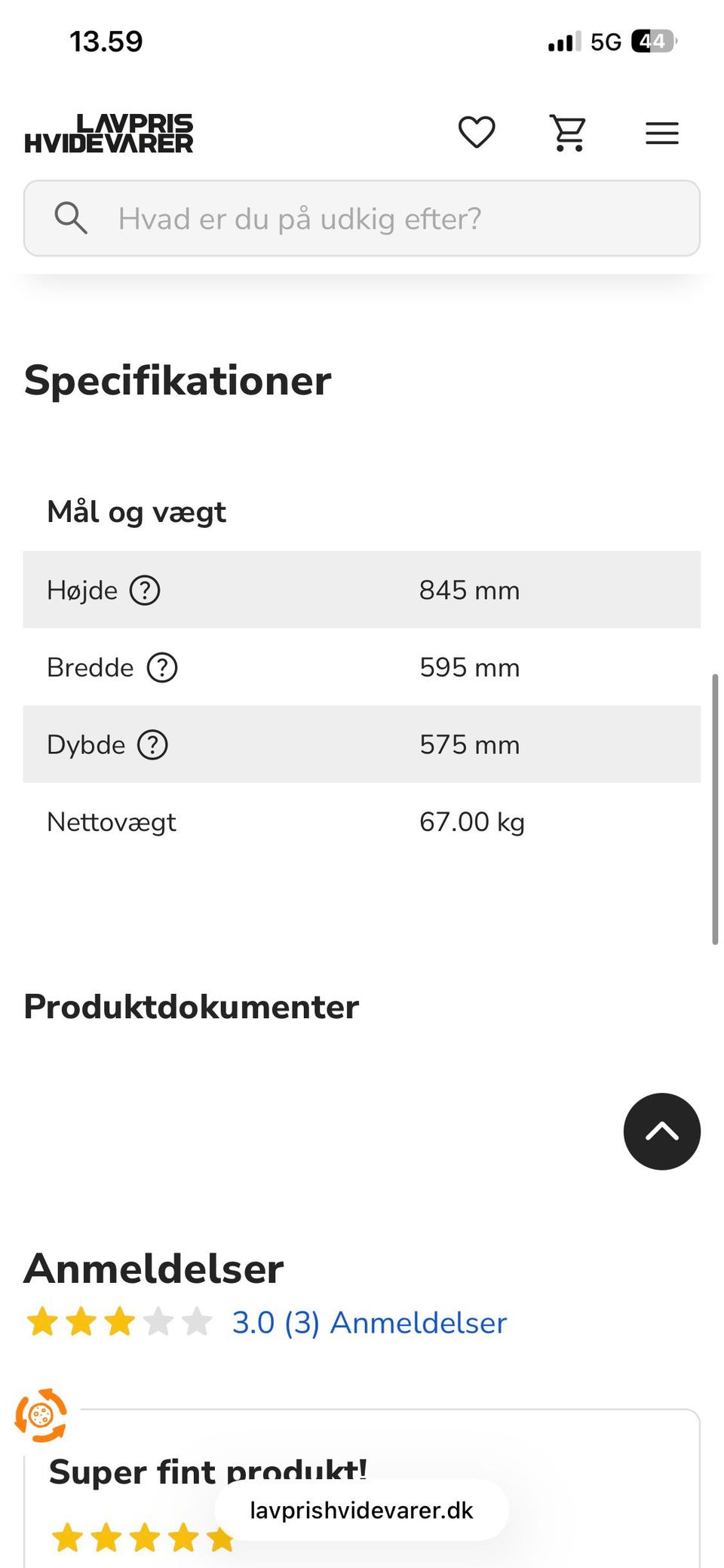
Task: Tap the lavprishvidevarer.dk address pill
Action: (361, 1510)
